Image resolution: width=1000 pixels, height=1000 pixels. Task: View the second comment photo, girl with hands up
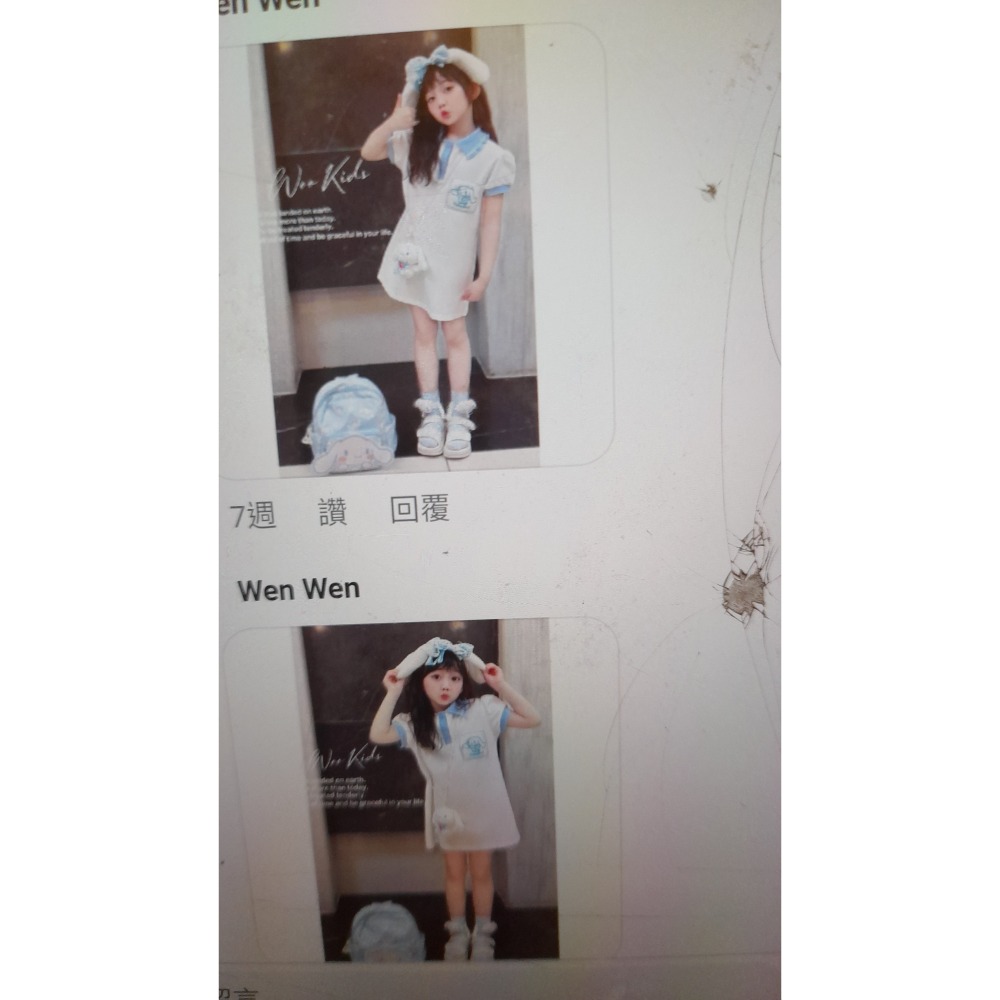coord(428,790)
